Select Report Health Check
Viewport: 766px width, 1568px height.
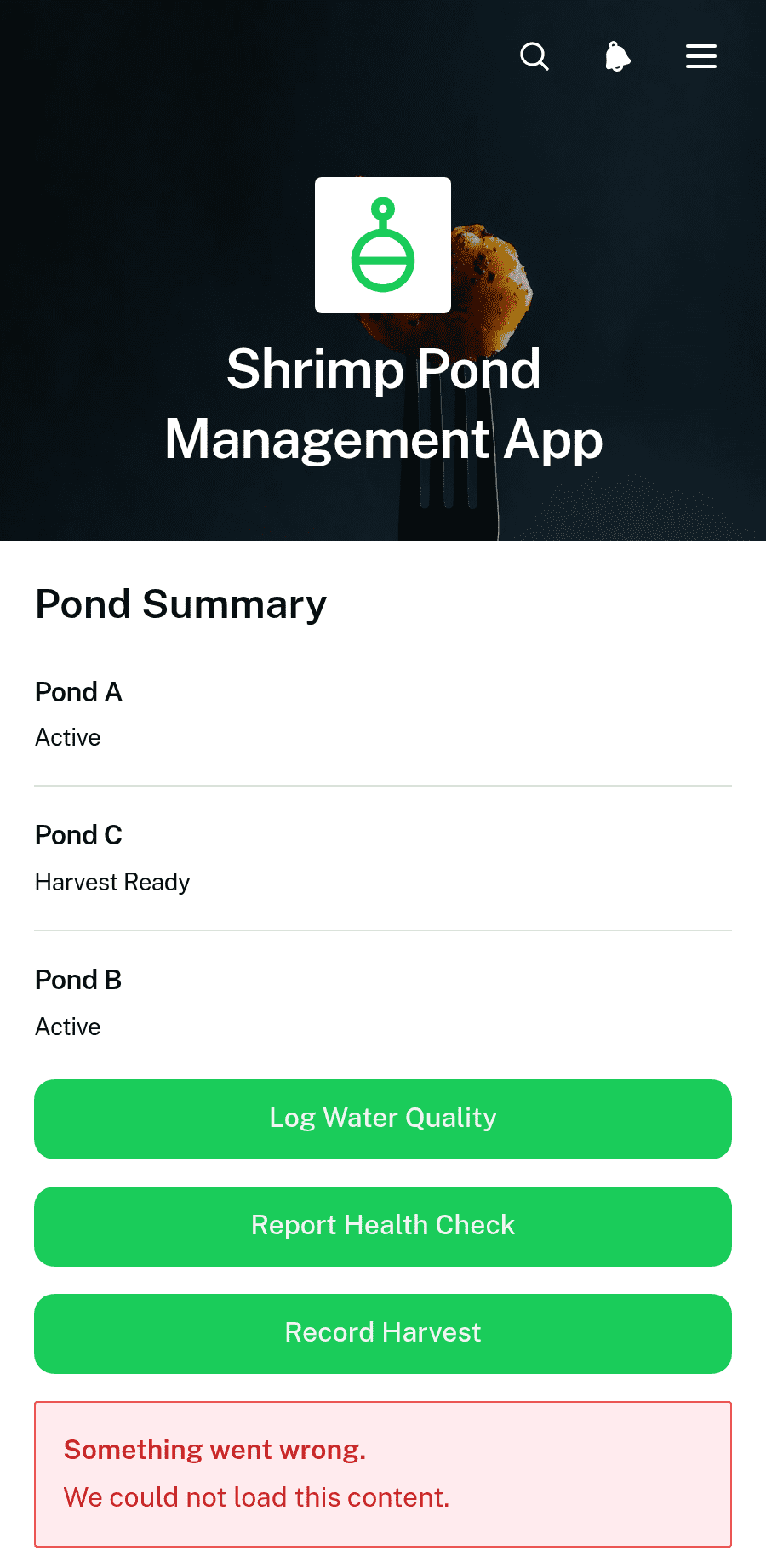[x=383, y=1227]
